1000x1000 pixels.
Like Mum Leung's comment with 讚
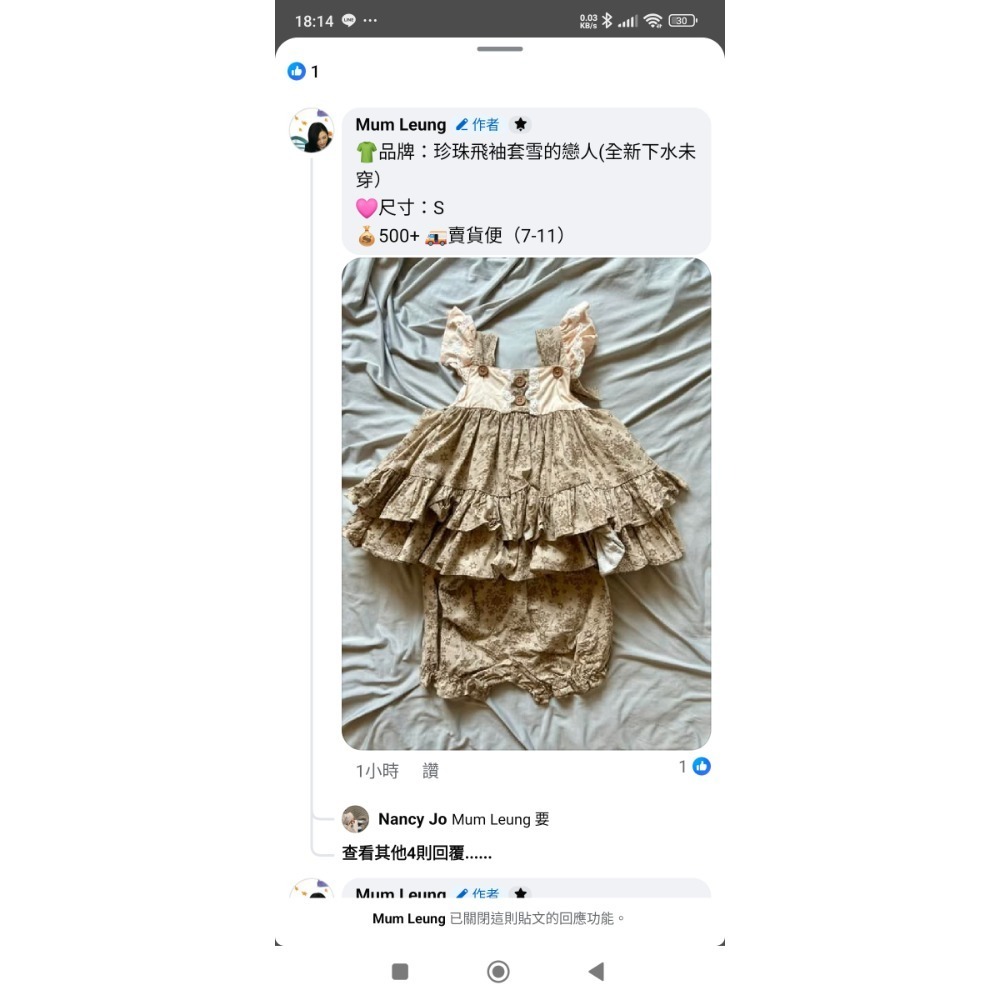(431, 771)
